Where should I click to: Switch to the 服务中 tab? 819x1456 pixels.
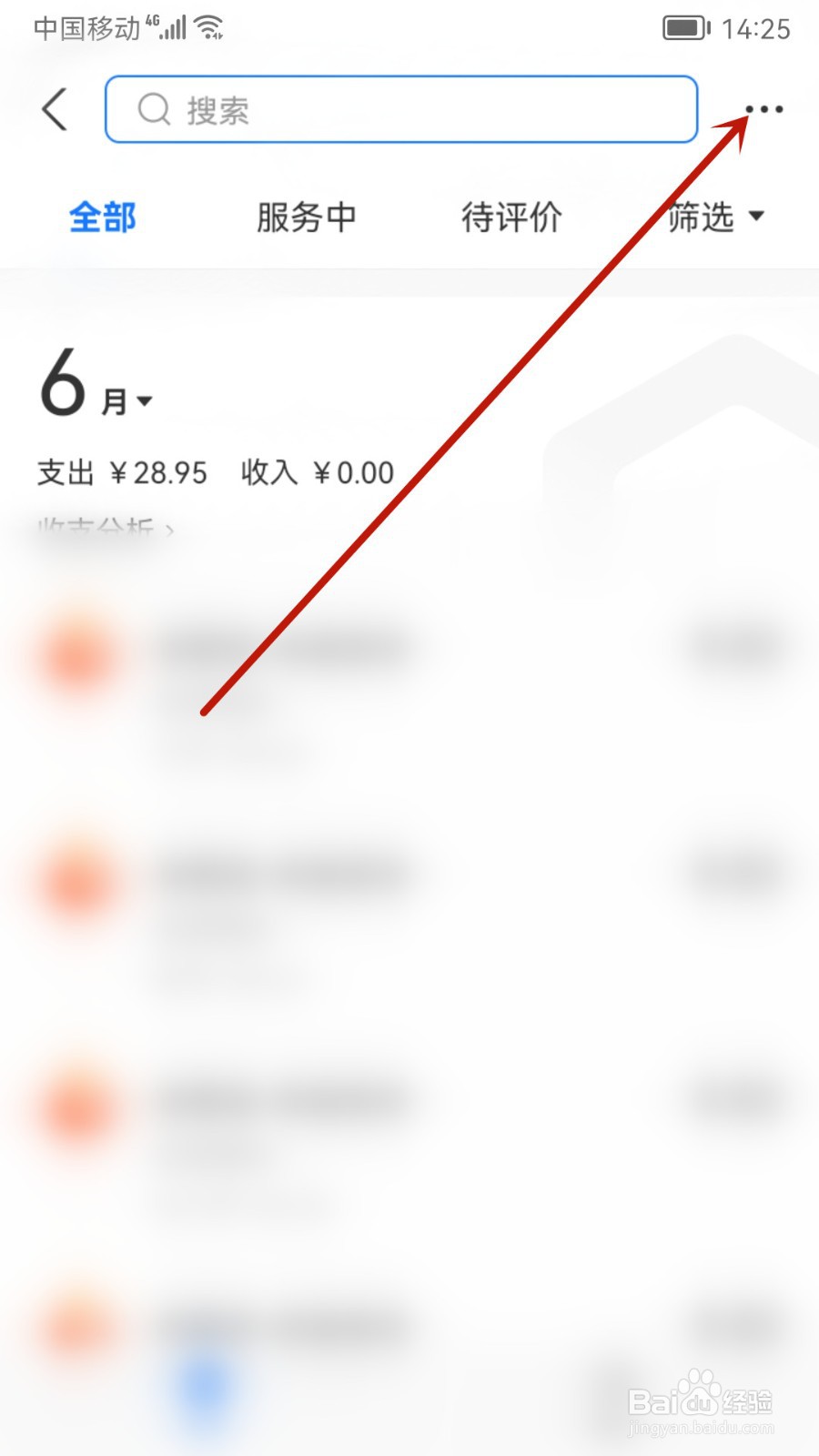tap(307, 218)
